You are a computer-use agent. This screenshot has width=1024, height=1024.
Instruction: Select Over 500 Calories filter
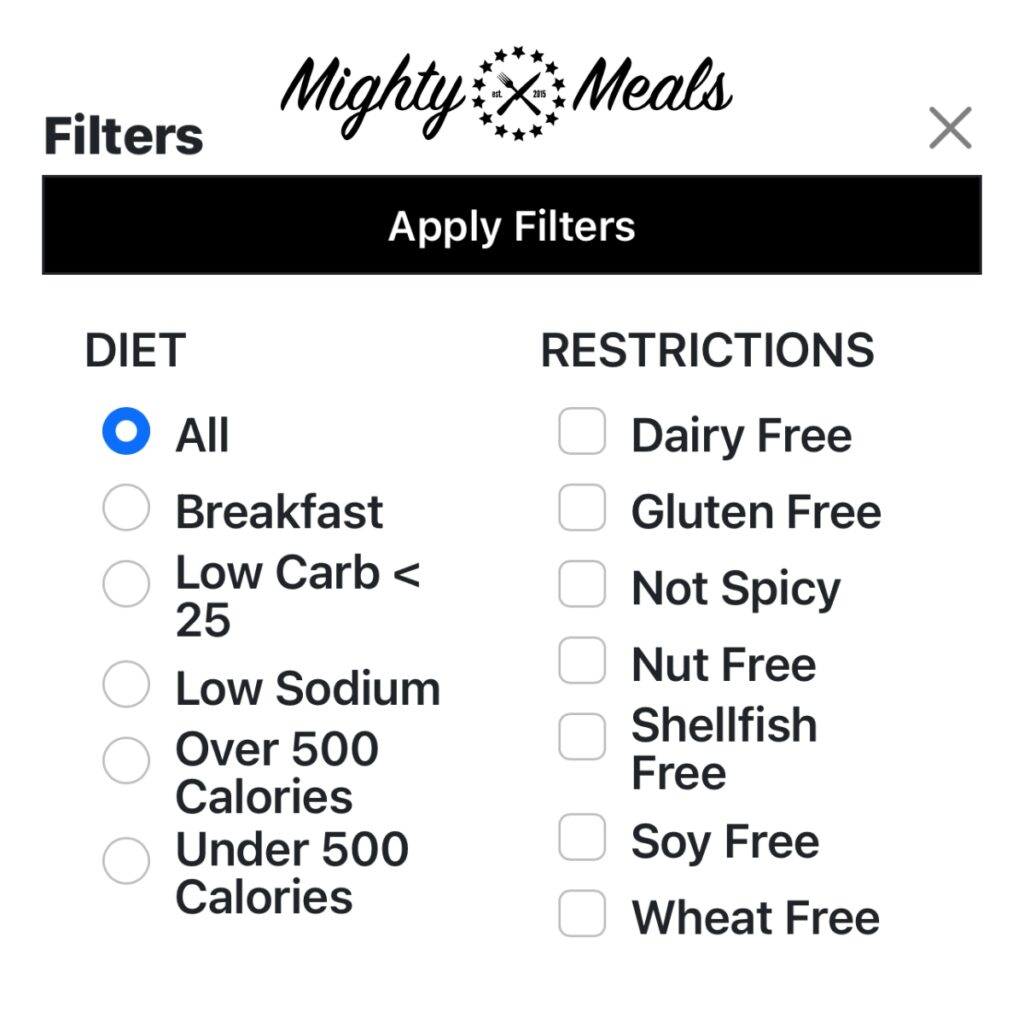pos(126,761)
